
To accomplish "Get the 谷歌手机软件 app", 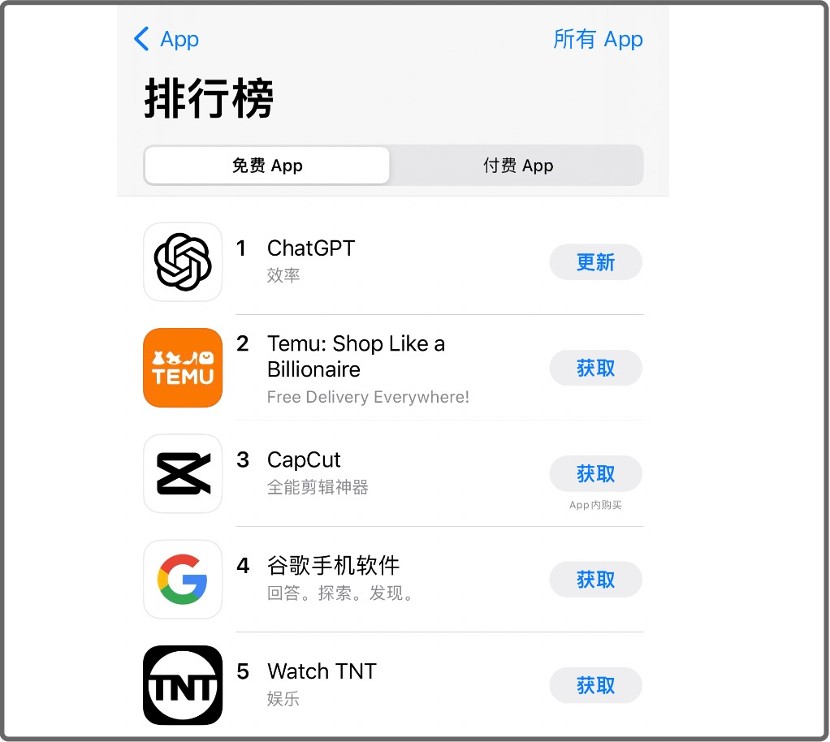I will click(x=595, y=580).
